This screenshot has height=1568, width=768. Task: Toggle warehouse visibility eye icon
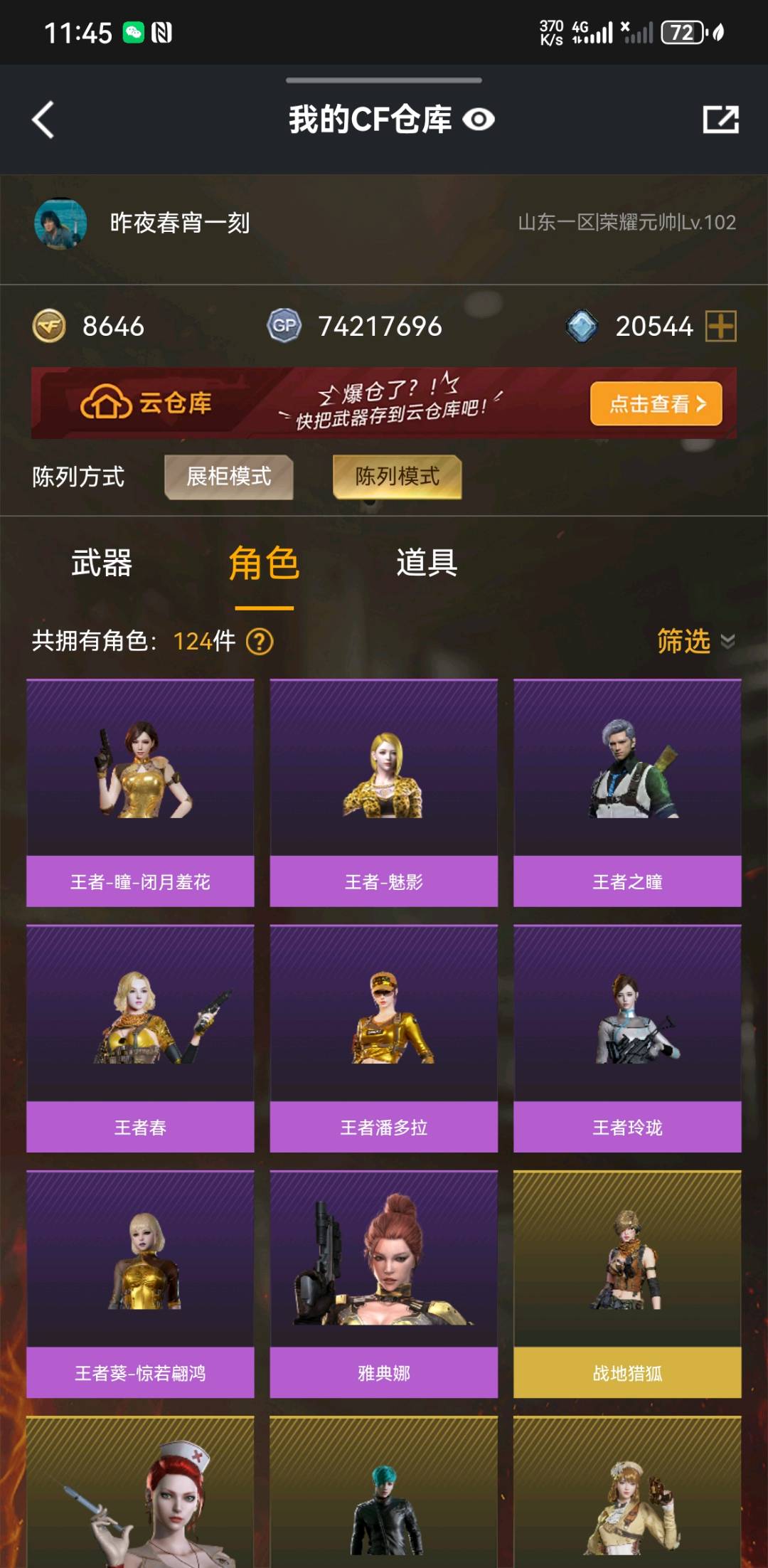click(479, 120)
